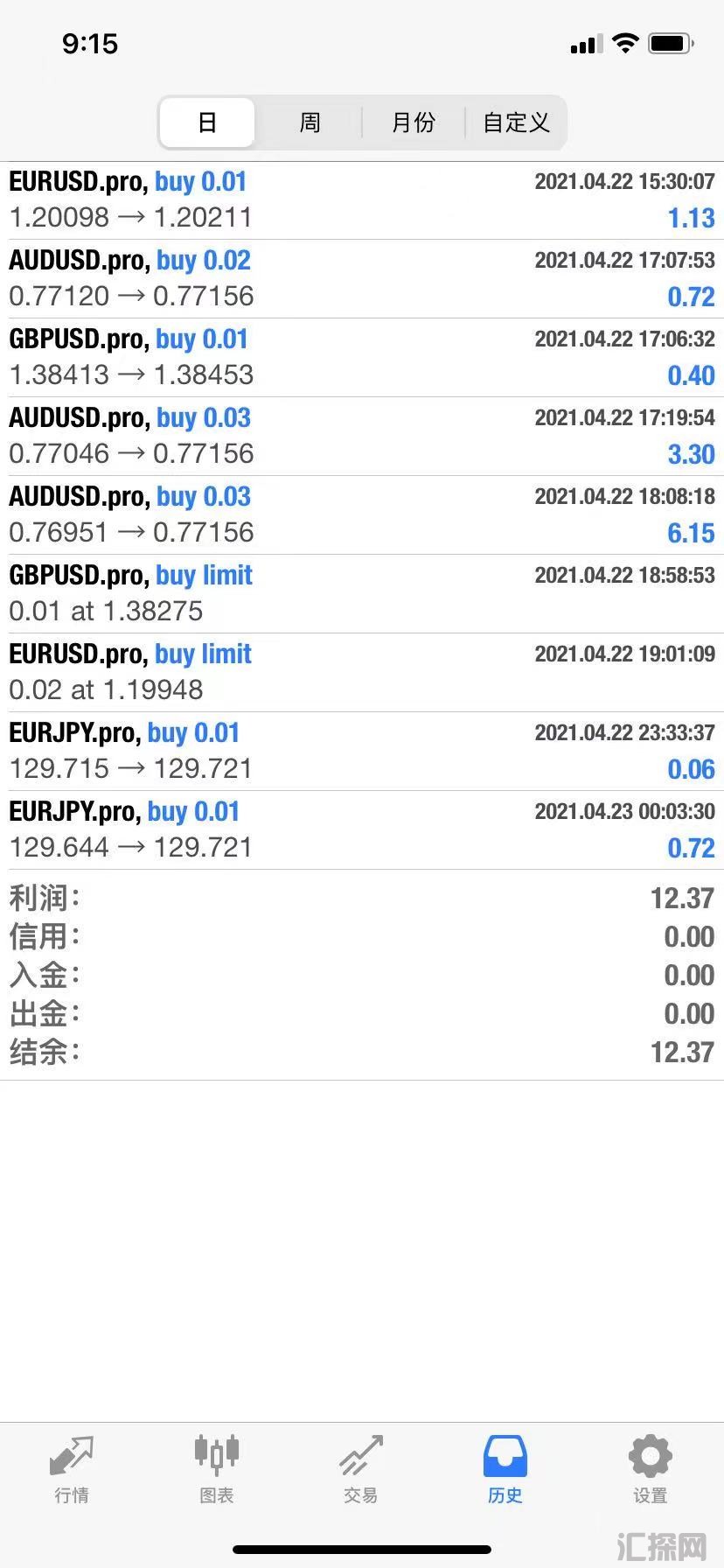Open EURUSD.pro buy limit order at 1.19948
This screenshot has height=1568, width=724.
point(362,673)
